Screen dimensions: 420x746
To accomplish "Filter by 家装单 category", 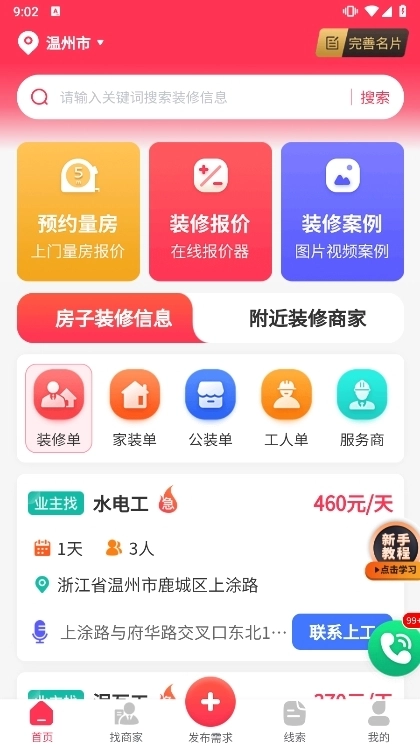I will 135,408.
